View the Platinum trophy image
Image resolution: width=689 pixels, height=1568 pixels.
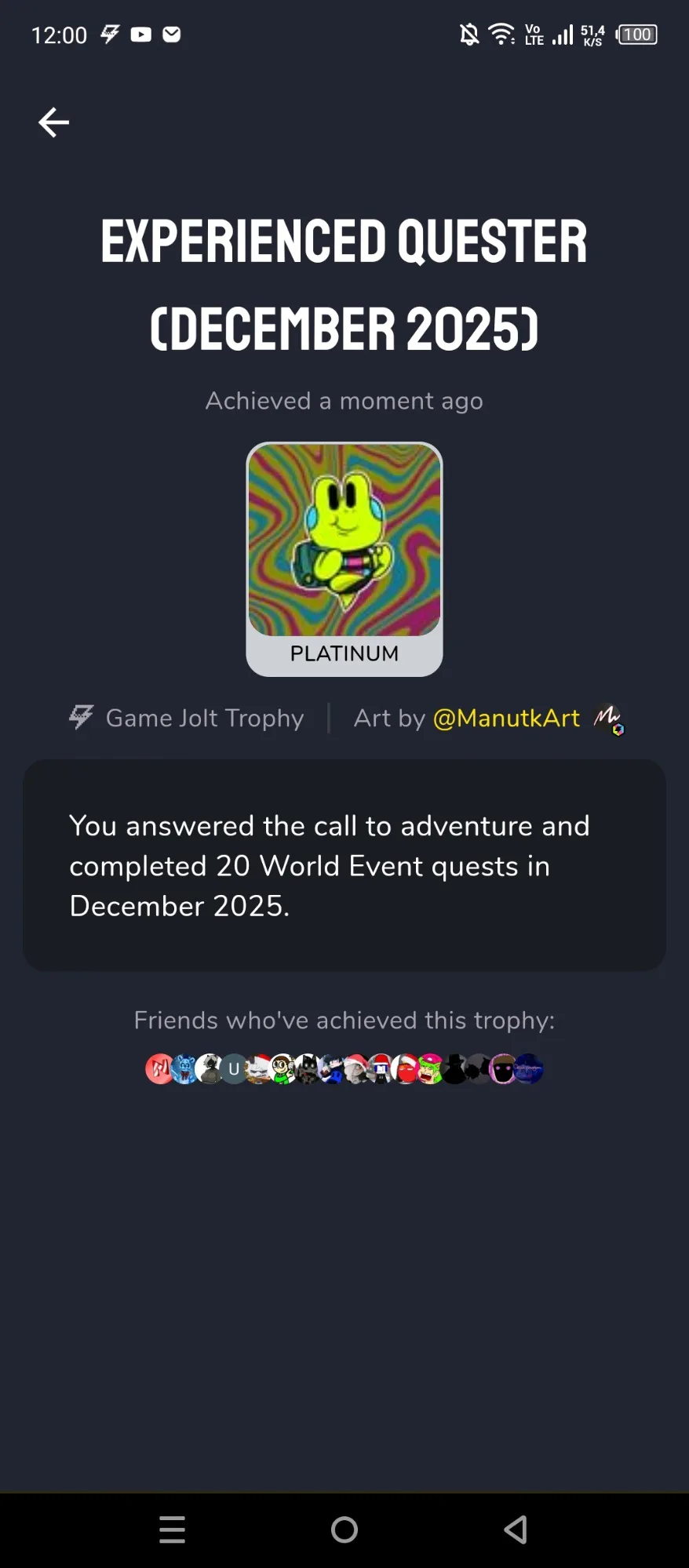point(344,540)
